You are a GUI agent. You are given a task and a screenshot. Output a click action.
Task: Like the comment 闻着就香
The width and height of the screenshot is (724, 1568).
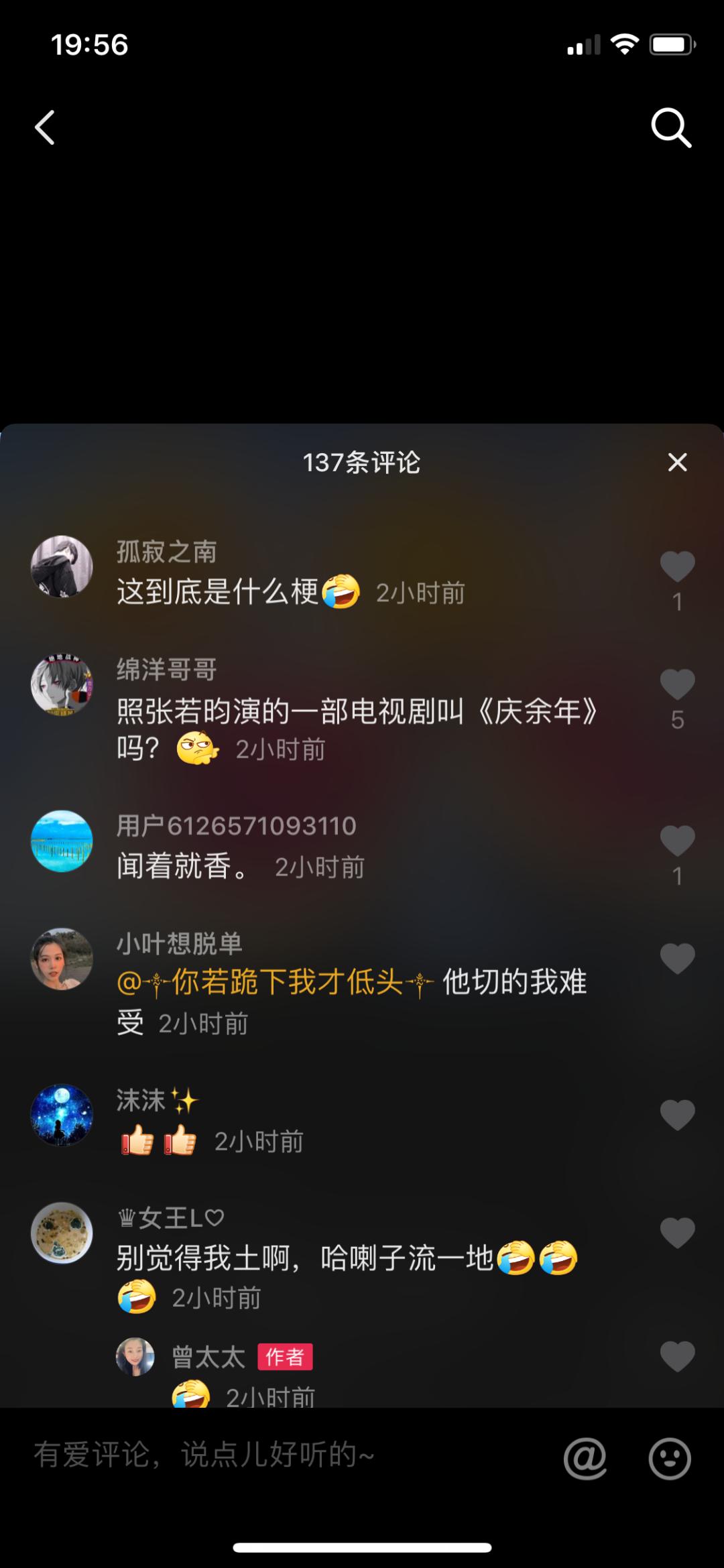pos(677,841)
